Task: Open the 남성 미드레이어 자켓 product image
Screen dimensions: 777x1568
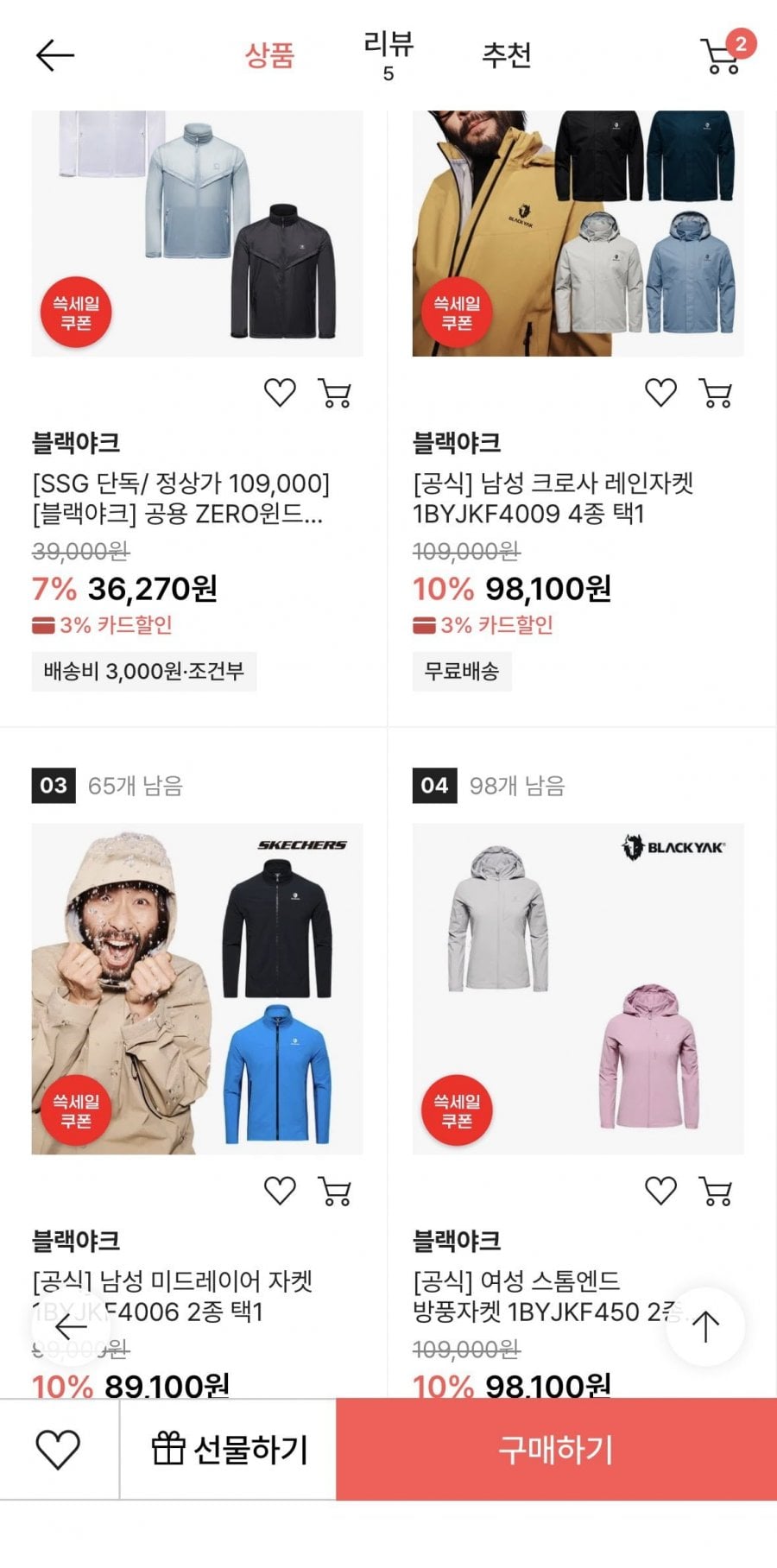Action: click(x=197, y=989)
